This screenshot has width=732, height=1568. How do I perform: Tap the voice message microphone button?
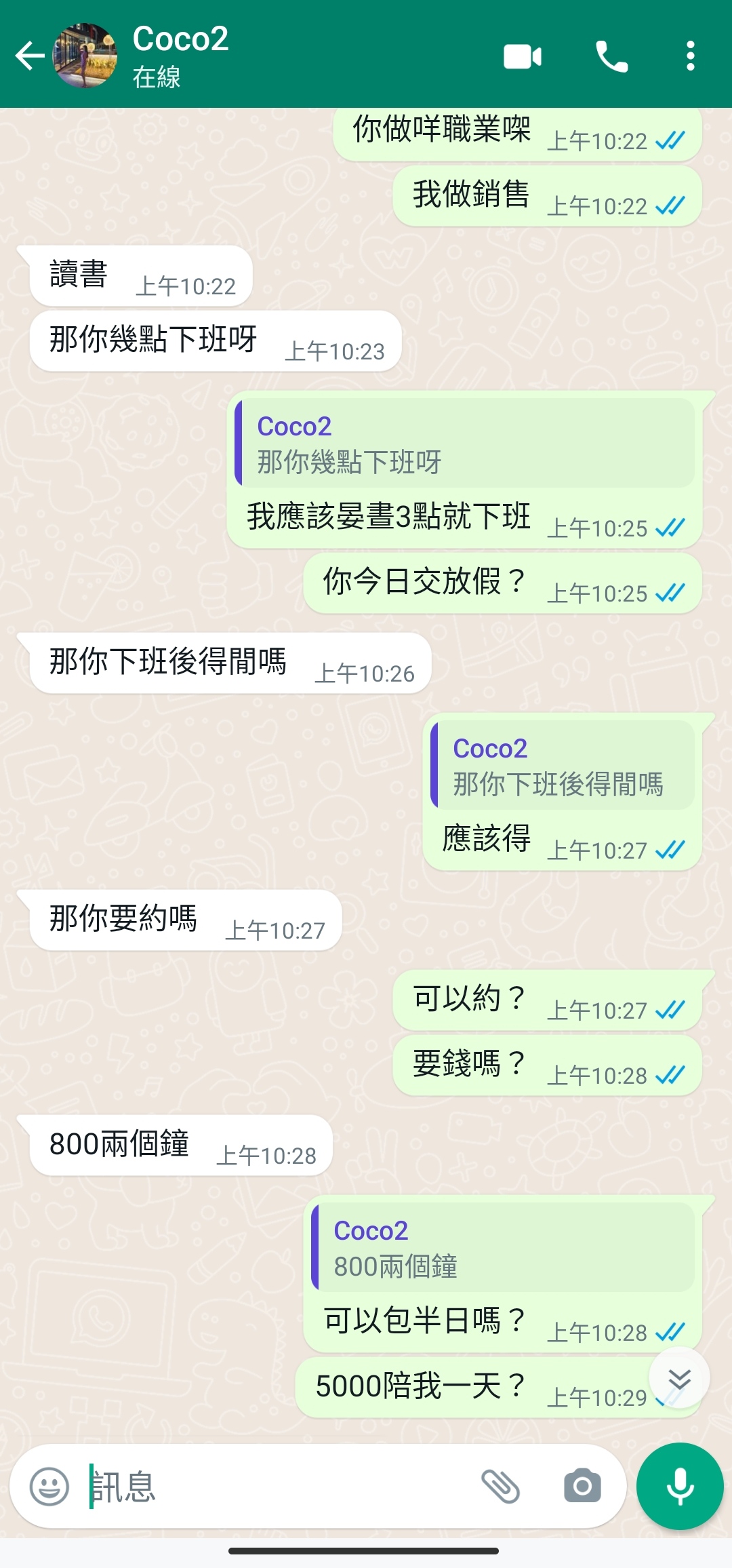point(680,1487)
